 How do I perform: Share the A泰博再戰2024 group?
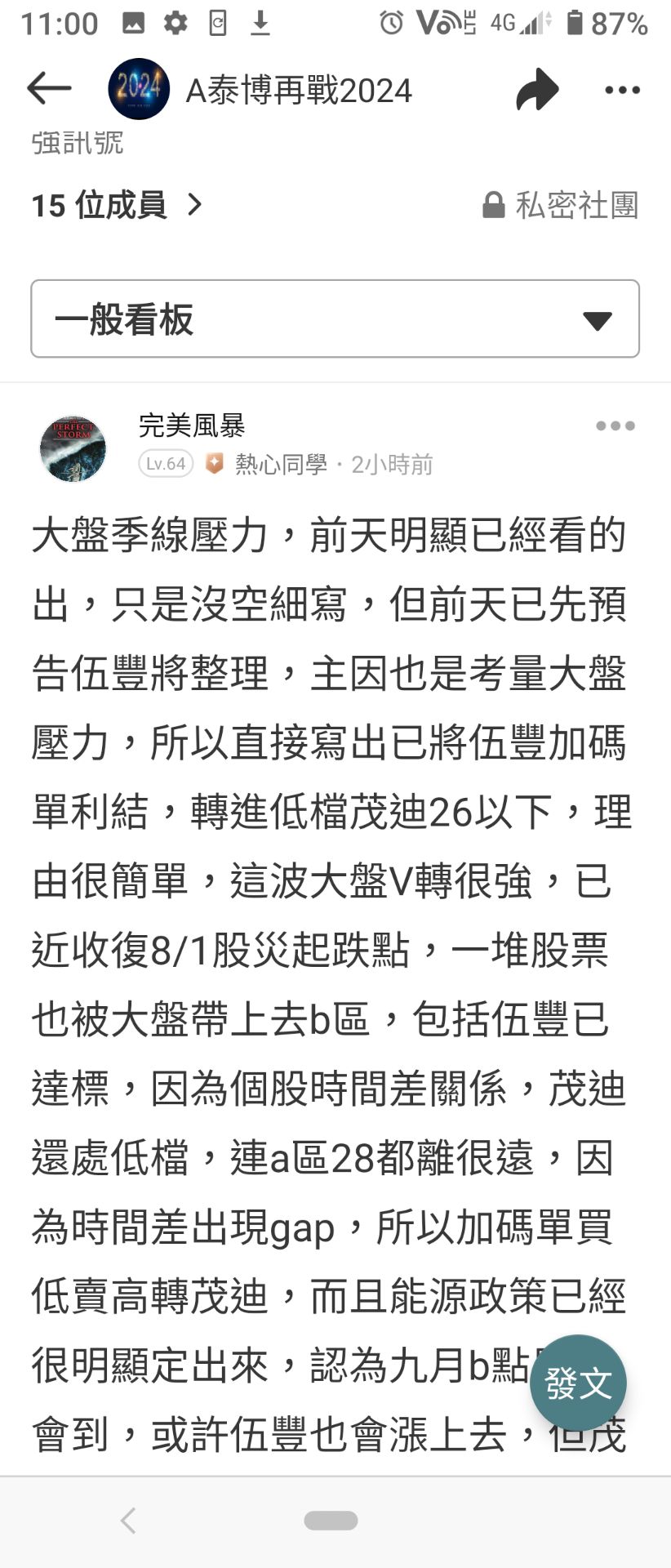tap(537, 89)
